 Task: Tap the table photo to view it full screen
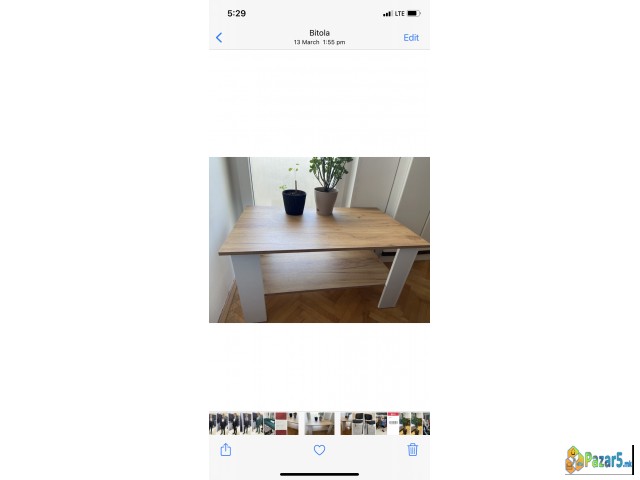tap(319, 240)
